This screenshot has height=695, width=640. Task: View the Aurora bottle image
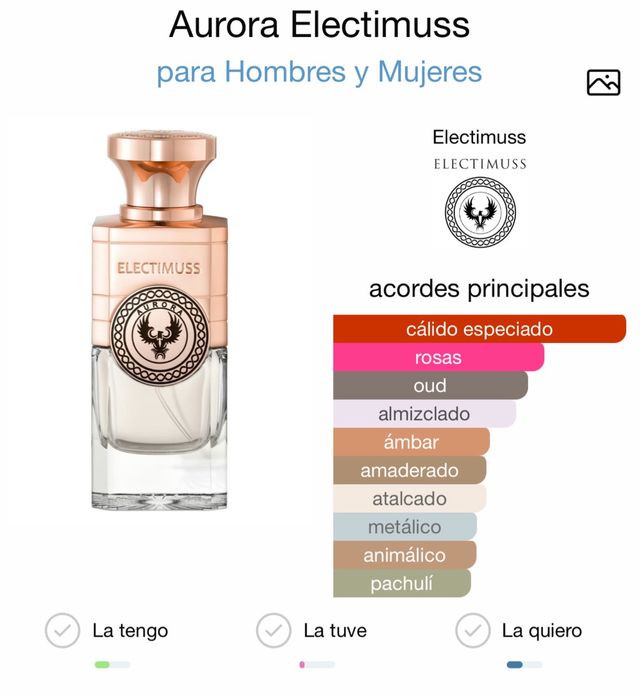click(171, 318)
